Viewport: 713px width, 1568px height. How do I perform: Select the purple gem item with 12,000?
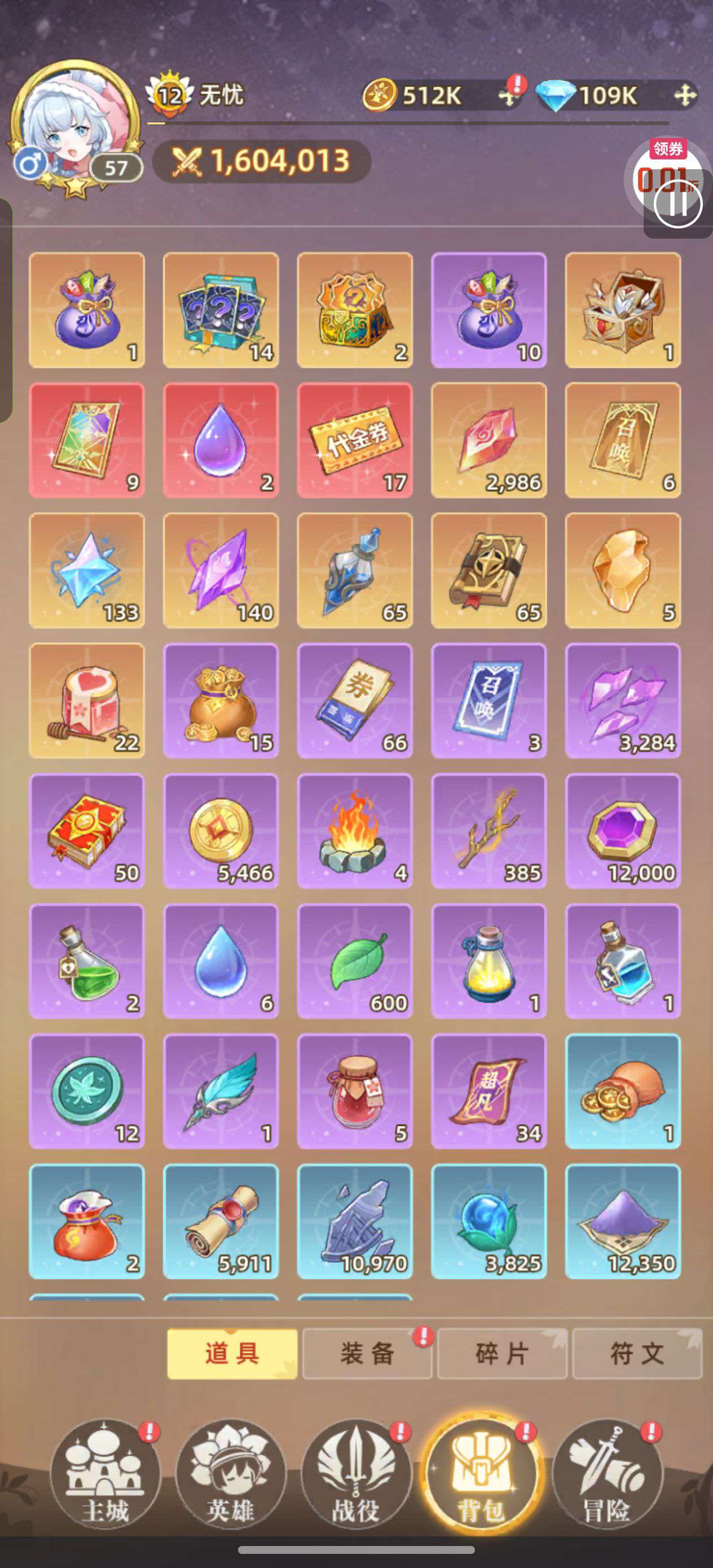click(623, 831)
